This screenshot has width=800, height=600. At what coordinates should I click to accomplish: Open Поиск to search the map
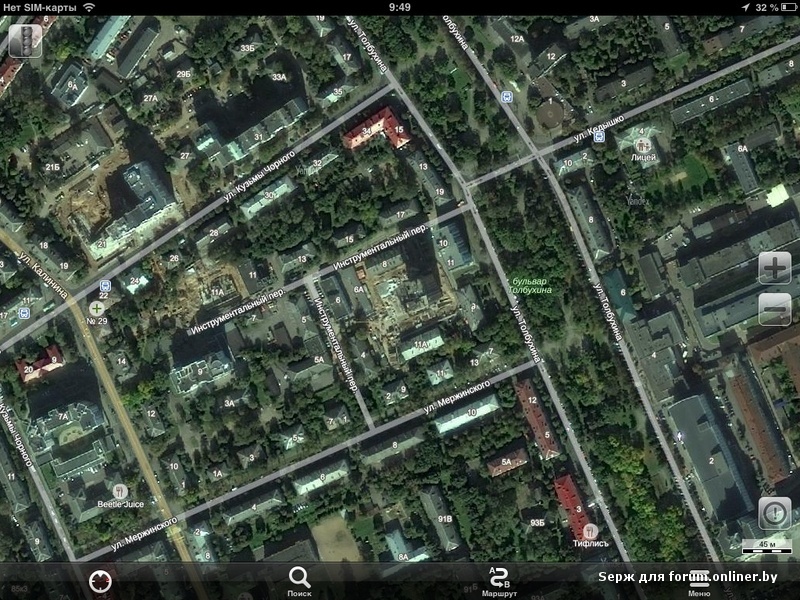point(299,580)
